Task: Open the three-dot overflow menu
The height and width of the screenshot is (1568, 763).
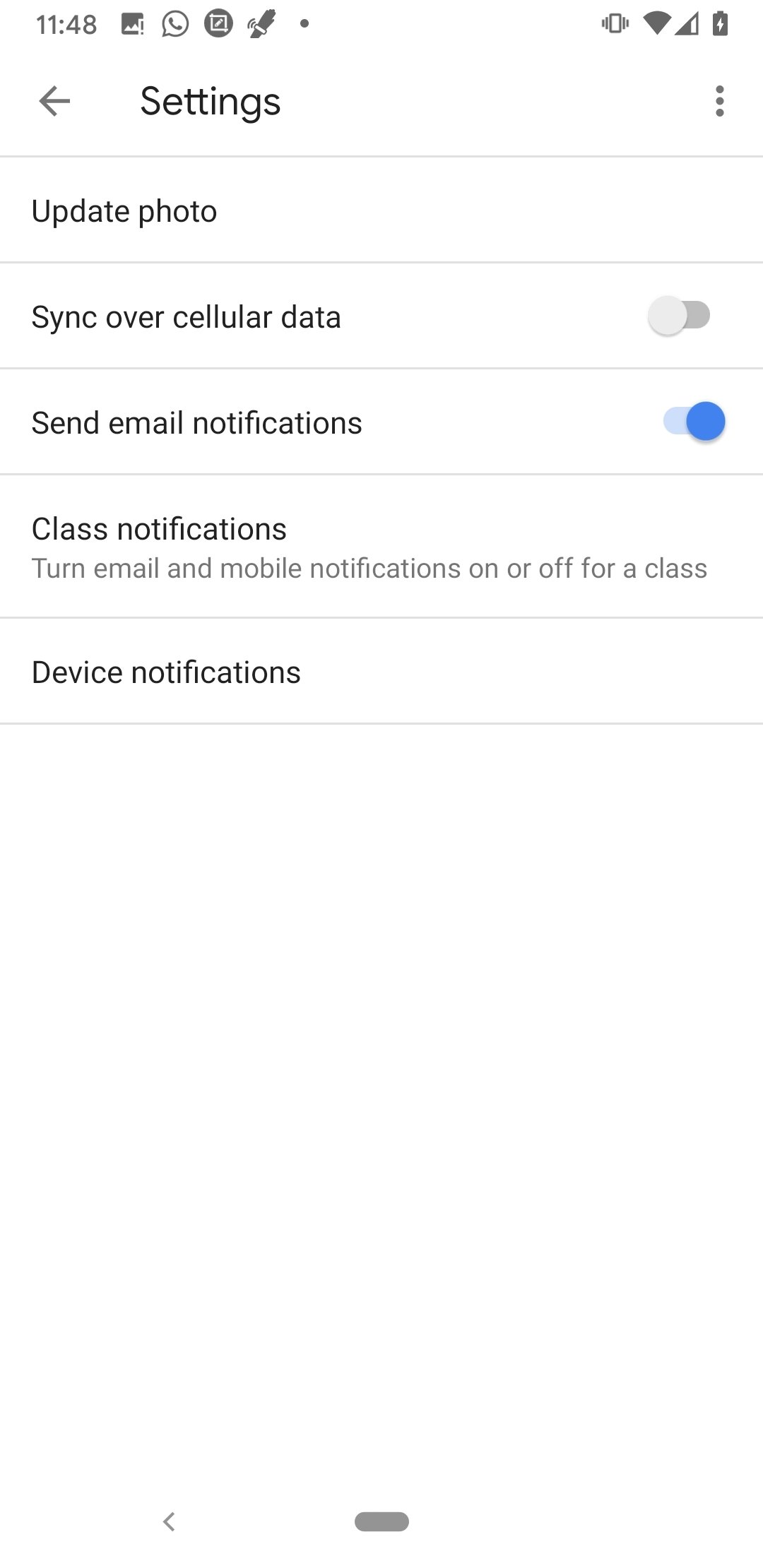Action: coord(719,101)
